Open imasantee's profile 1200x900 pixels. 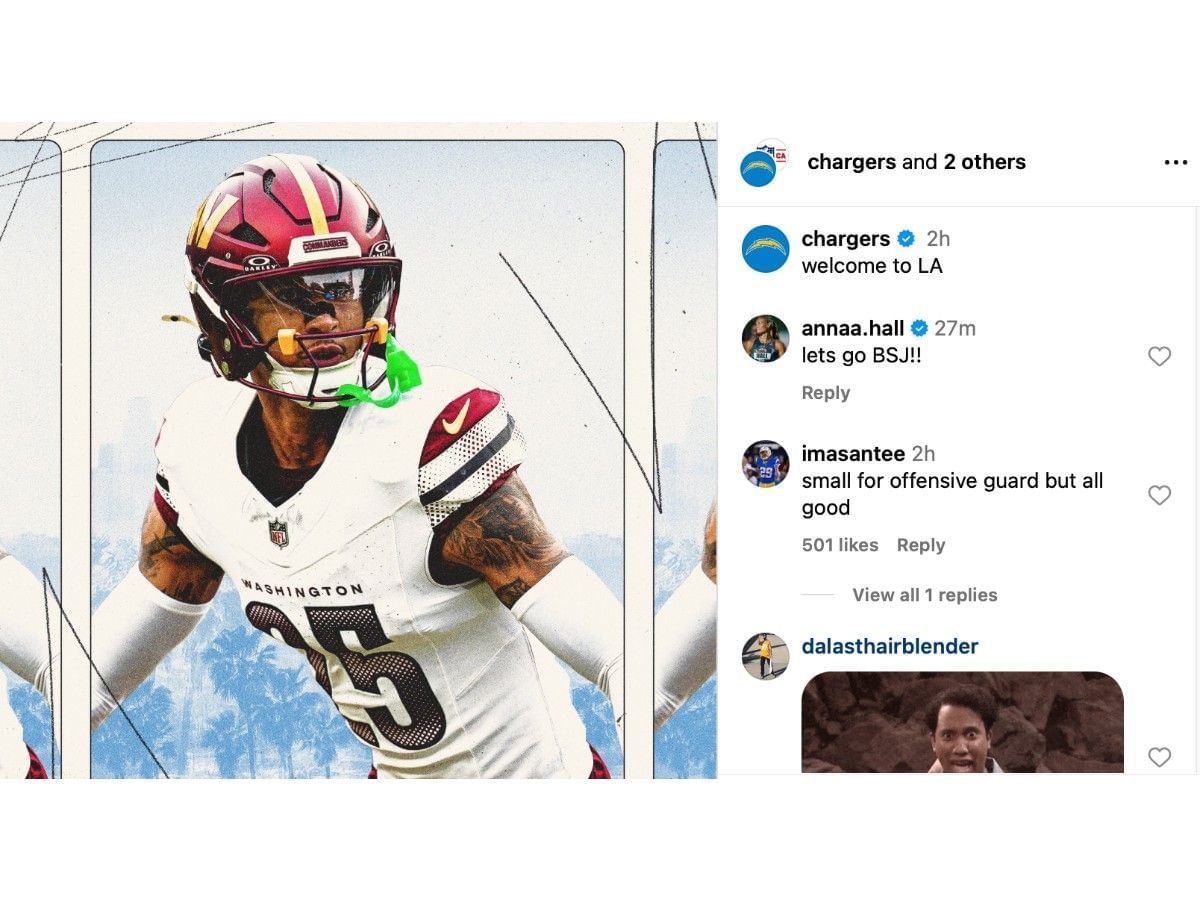click(852, 454)
